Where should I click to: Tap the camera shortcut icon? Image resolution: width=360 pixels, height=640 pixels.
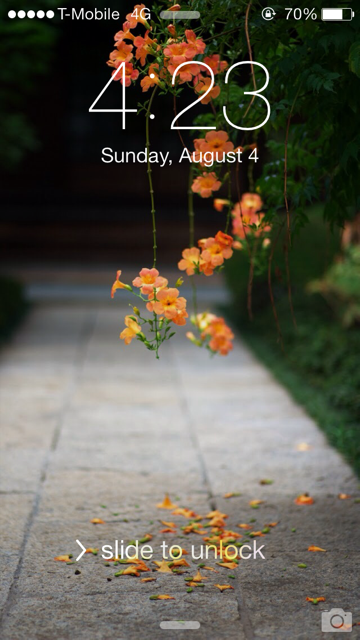click(336, 620)
